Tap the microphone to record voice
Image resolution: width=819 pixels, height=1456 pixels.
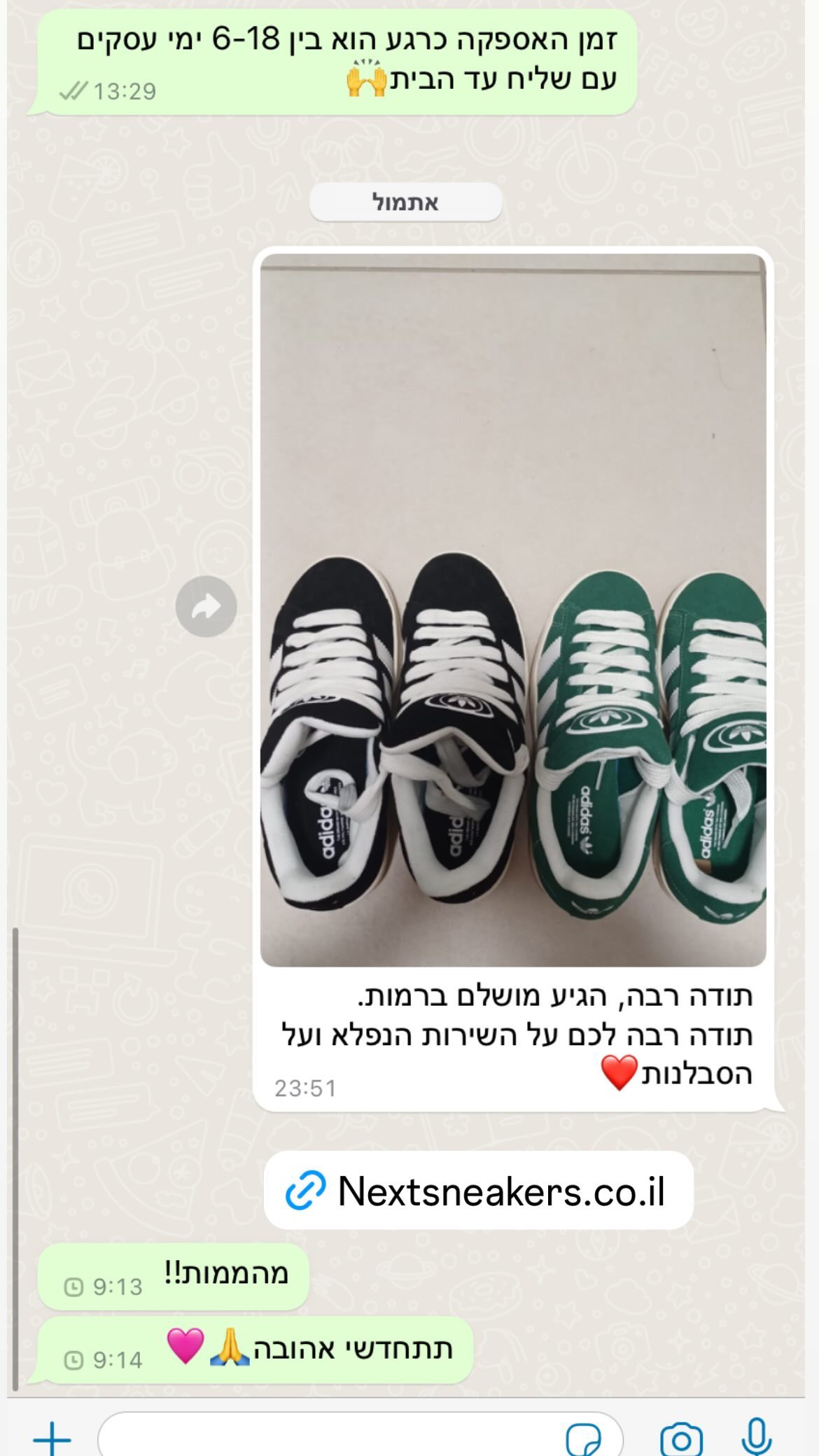(x=757, y=1436)
